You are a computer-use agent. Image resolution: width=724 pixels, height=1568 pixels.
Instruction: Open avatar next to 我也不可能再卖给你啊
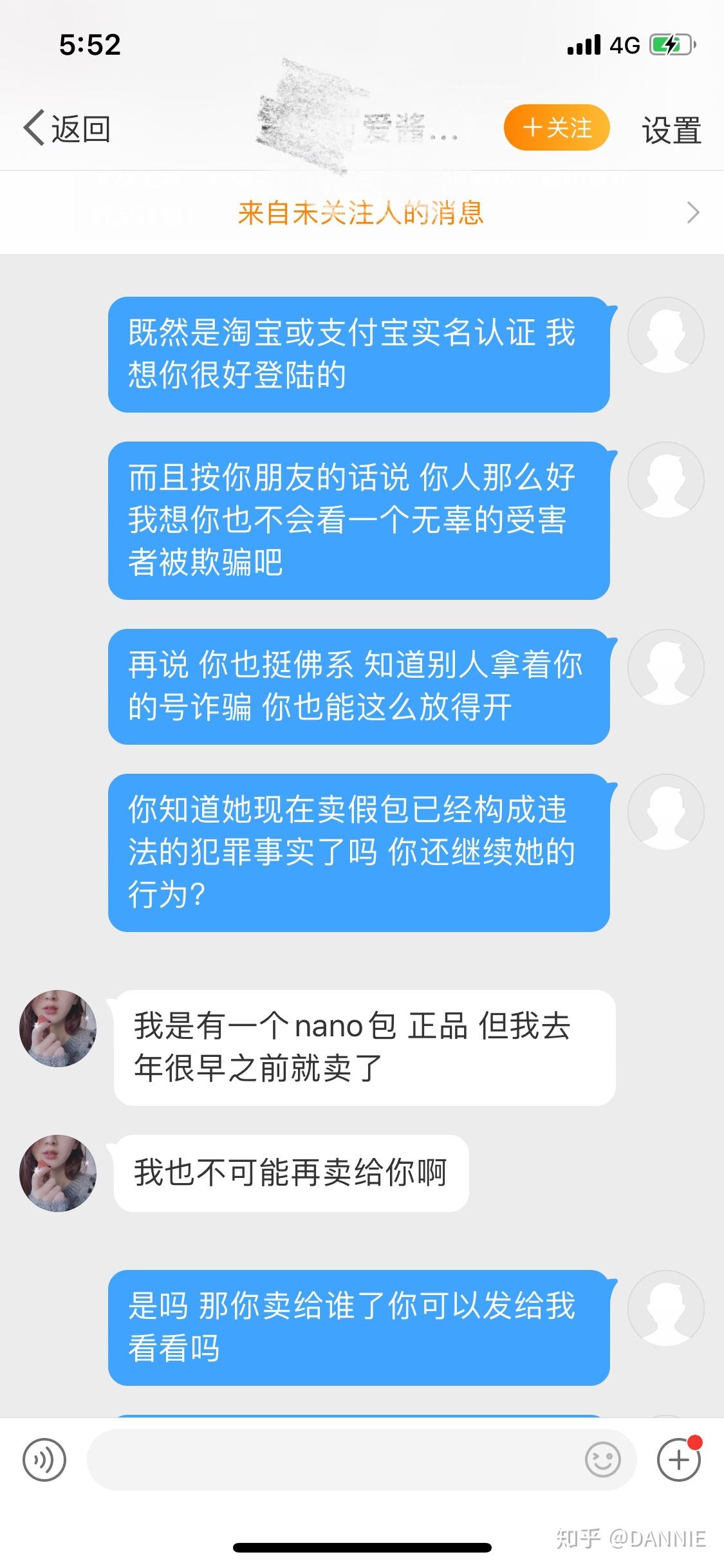pos(58,1173)
